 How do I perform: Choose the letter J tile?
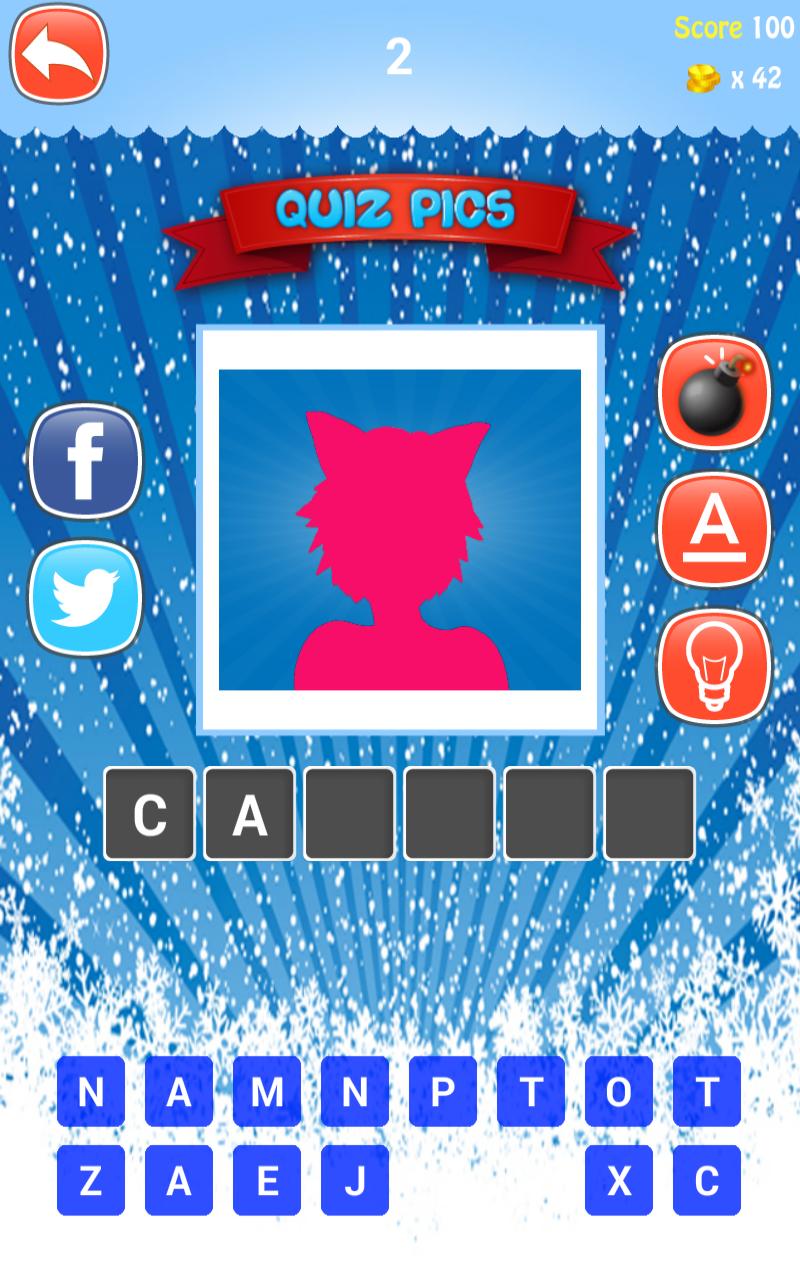355,1180
